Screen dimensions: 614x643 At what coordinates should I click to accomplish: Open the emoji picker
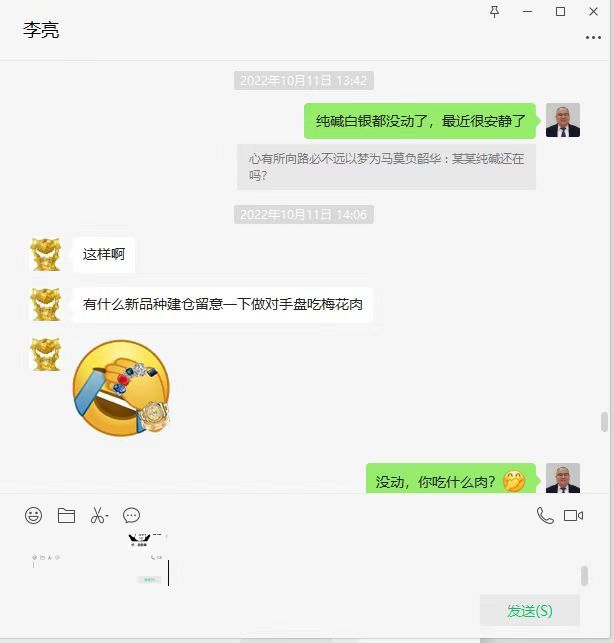point(34,516)
